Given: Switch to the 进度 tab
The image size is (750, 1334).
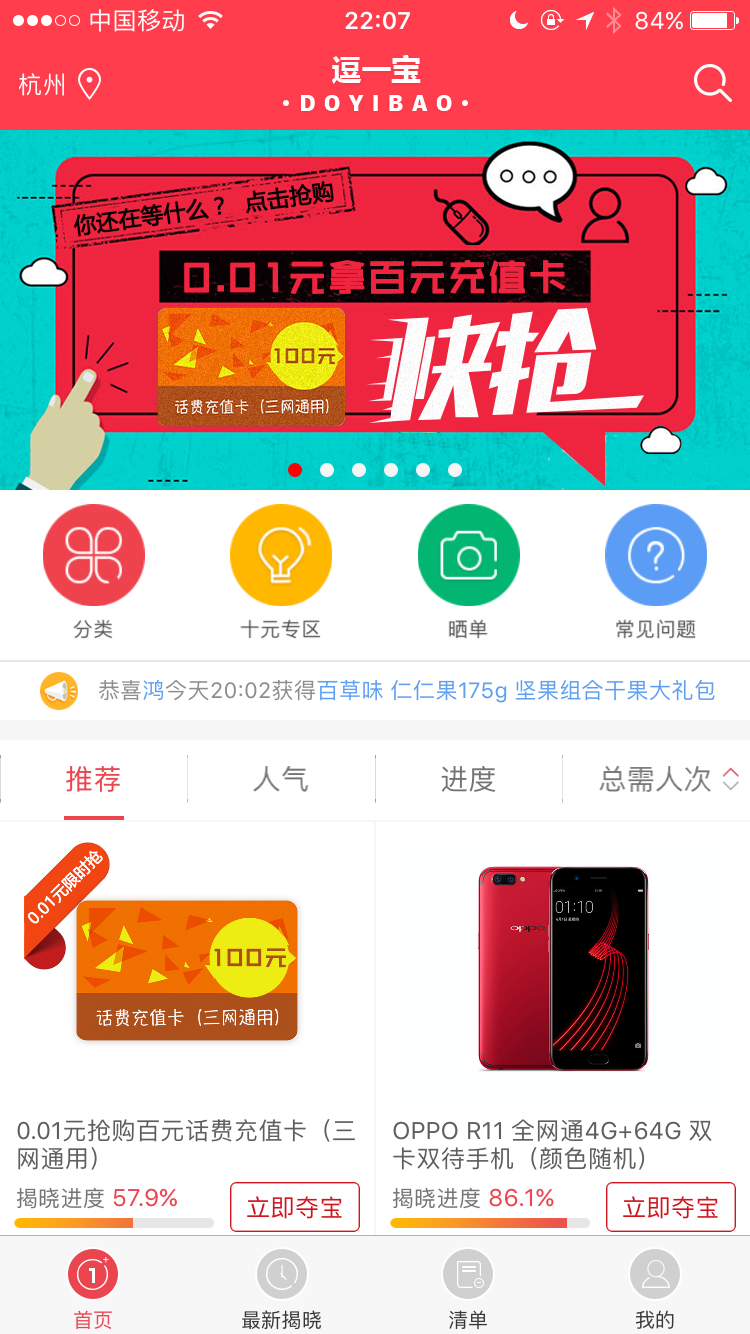Looking at the screenshot, I should [468, 780].
